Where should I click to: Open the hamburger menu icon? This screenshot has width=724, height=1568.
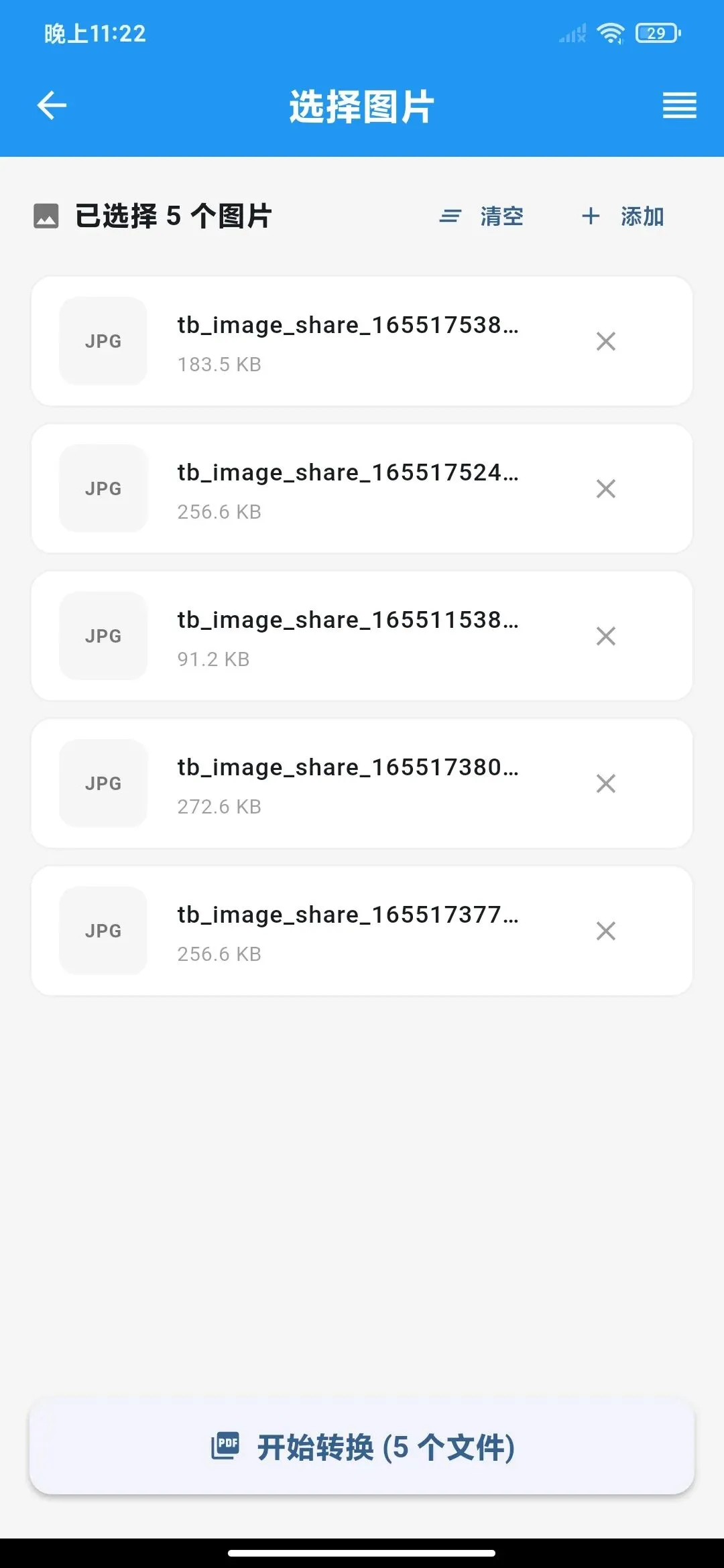click(679, 106)
